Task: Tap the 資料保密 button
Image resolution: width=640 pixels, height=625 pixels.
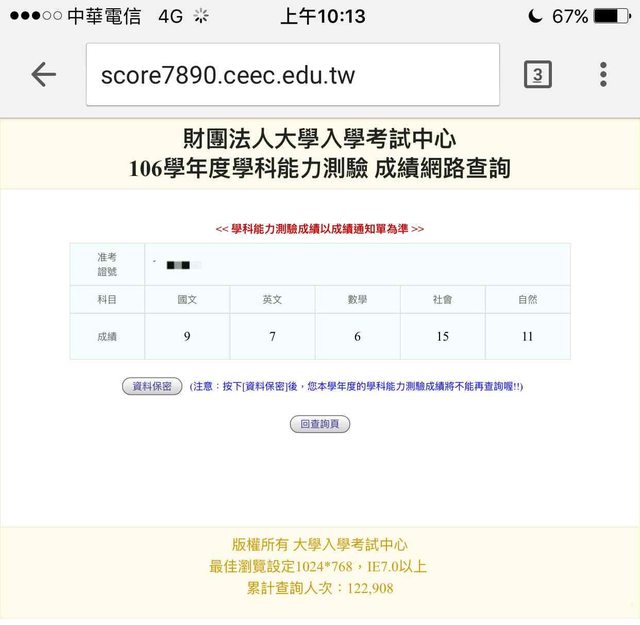Action: click(152, 386)
